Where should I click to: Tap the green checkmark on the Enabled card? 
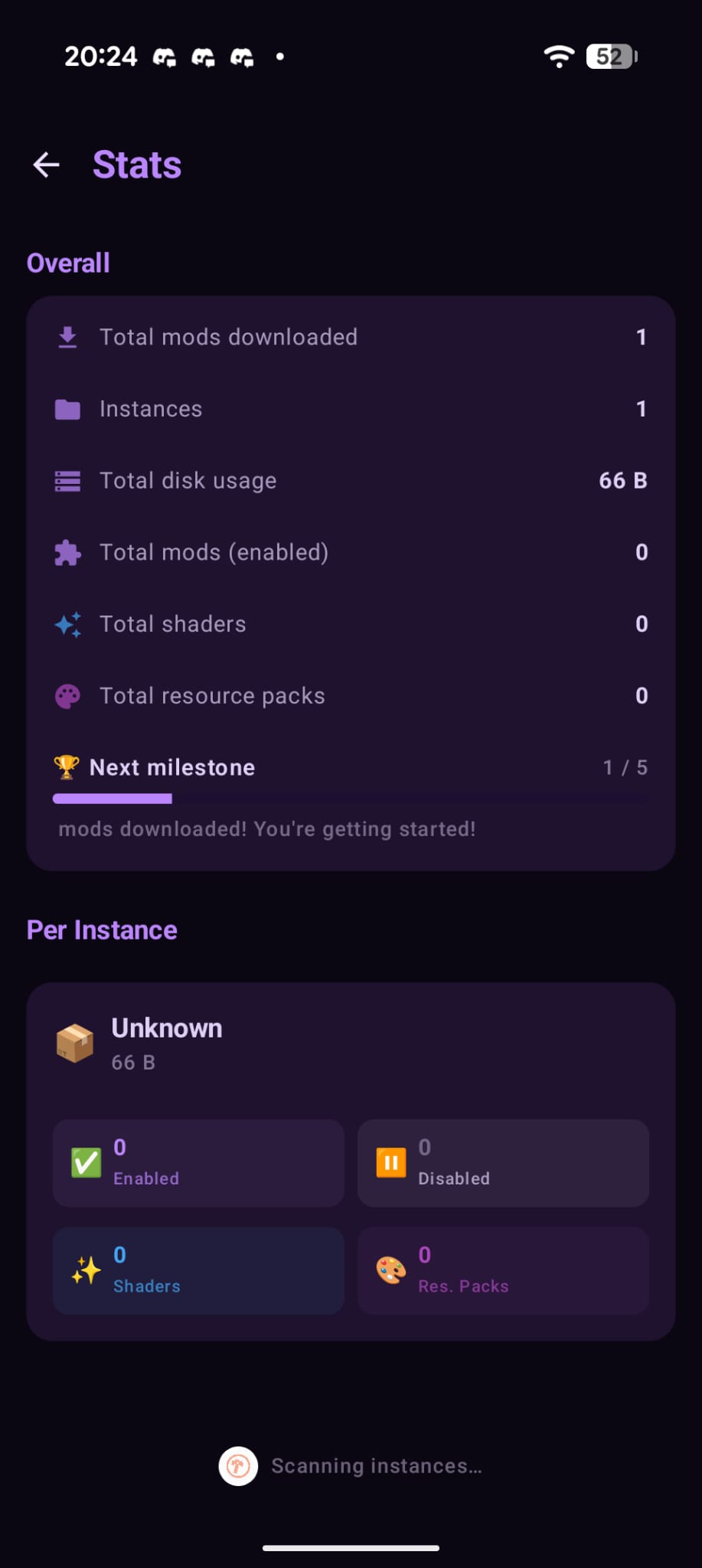[x=87, y=1162]
